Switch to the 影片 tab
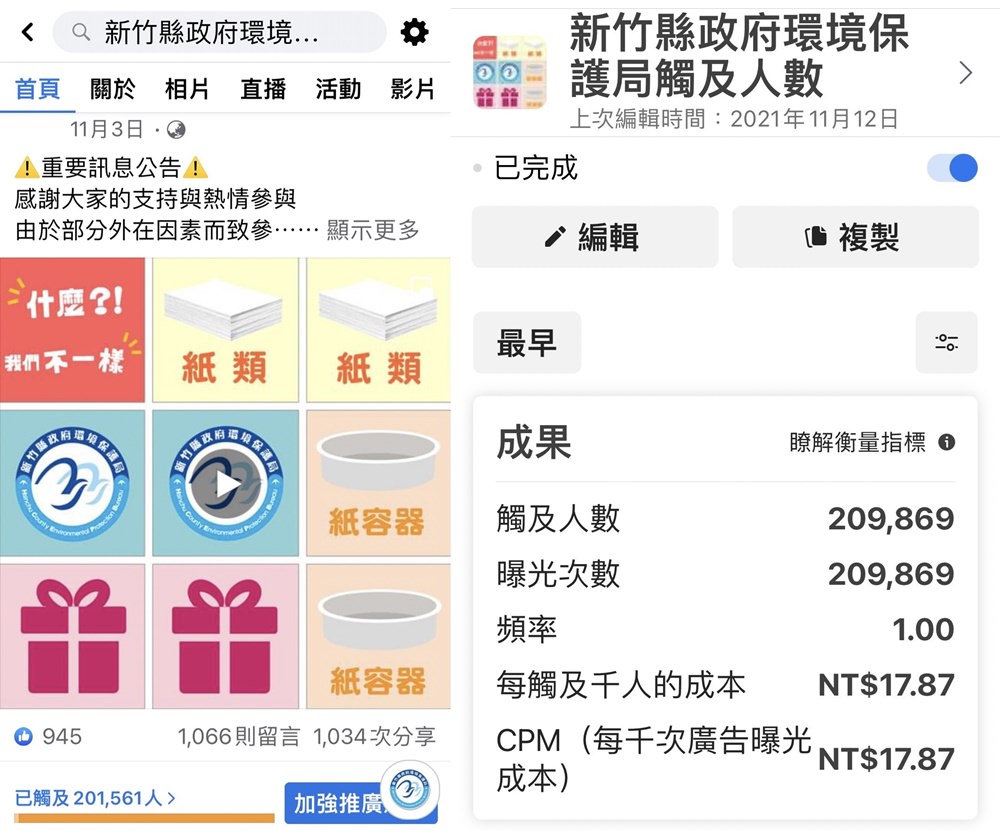Screen dimensions: 1000x831 click(412, 89)
